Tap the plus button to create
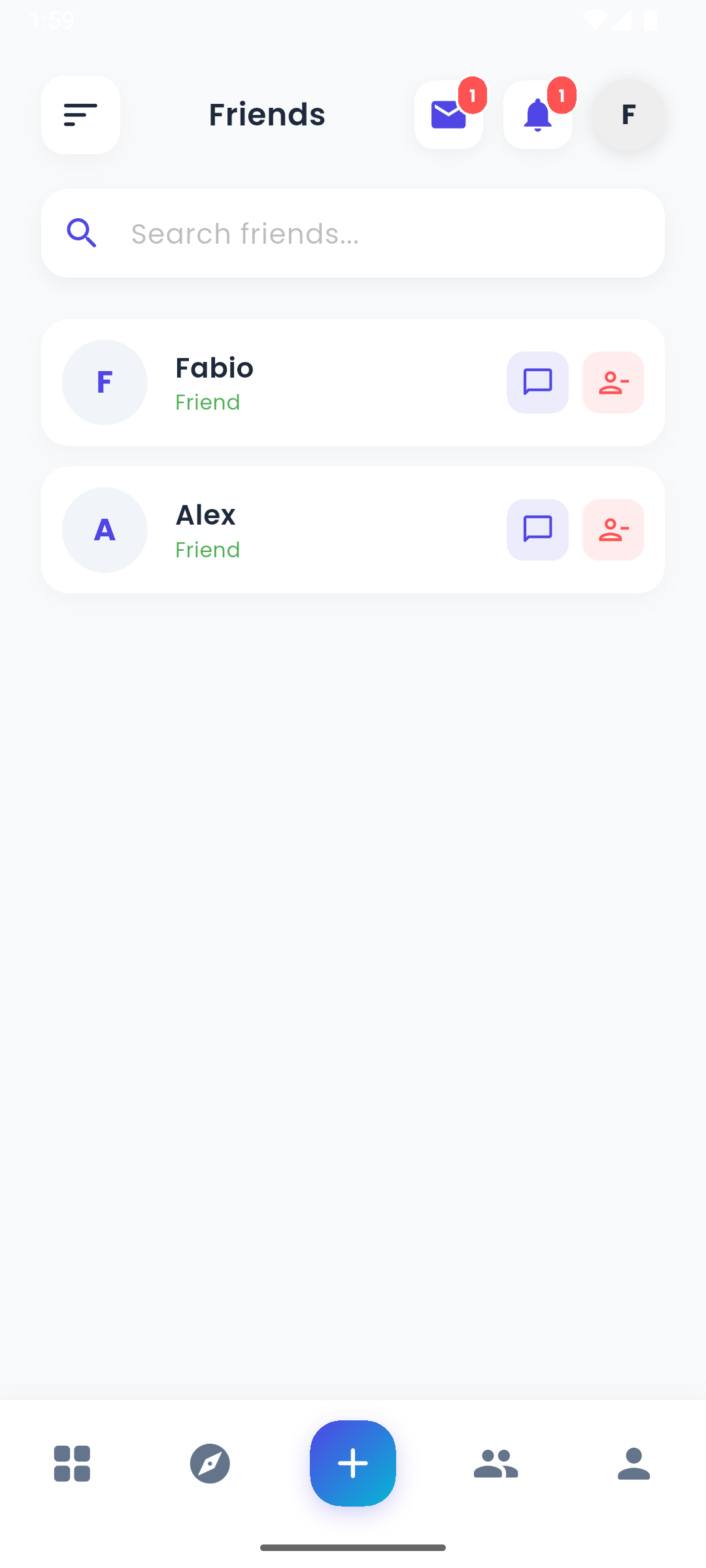This screenshot has width=706, height=1568. 353,1463
